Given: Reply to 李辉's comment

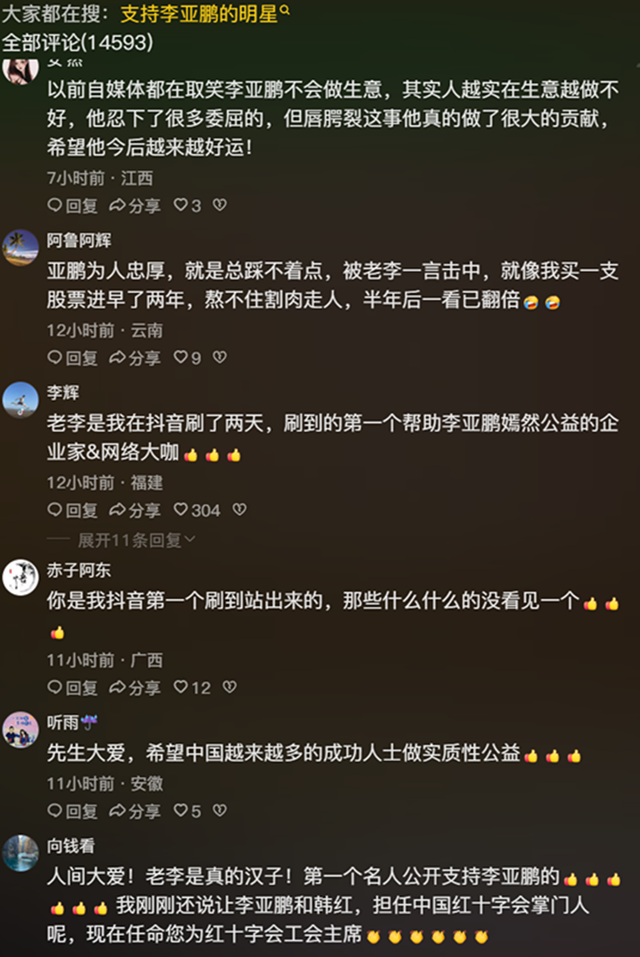Looking at the screenshot, I should tap(73, 510).
